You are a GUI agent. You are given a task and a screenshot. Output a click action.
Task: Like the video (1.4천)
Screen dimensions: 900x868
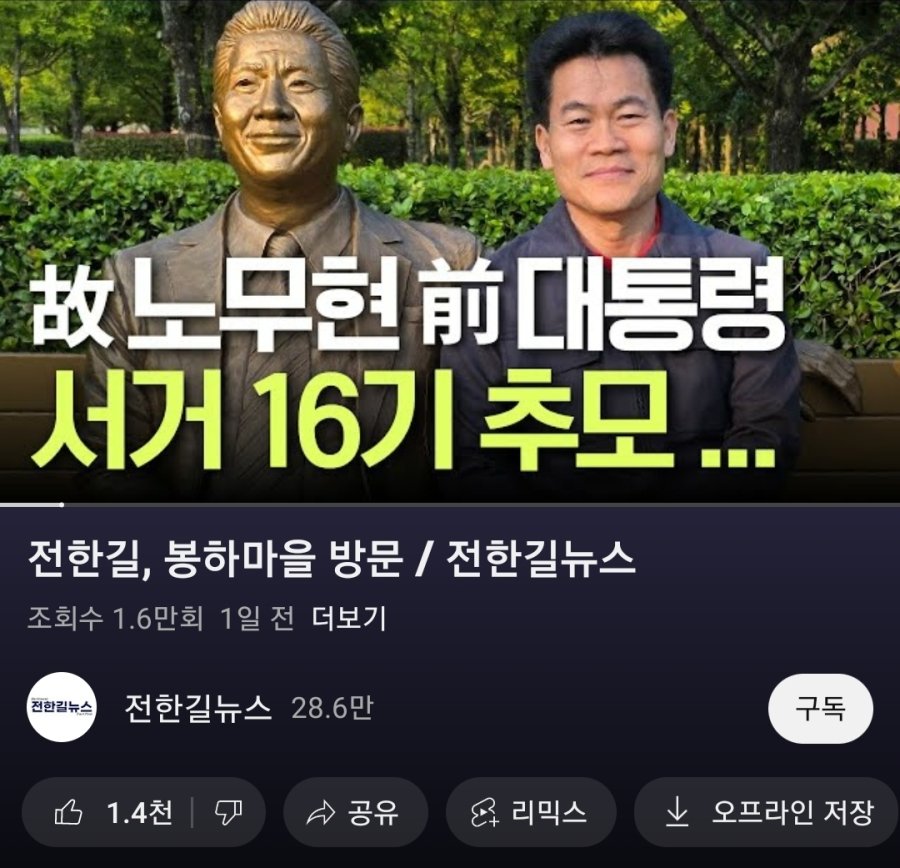point(112,812)
